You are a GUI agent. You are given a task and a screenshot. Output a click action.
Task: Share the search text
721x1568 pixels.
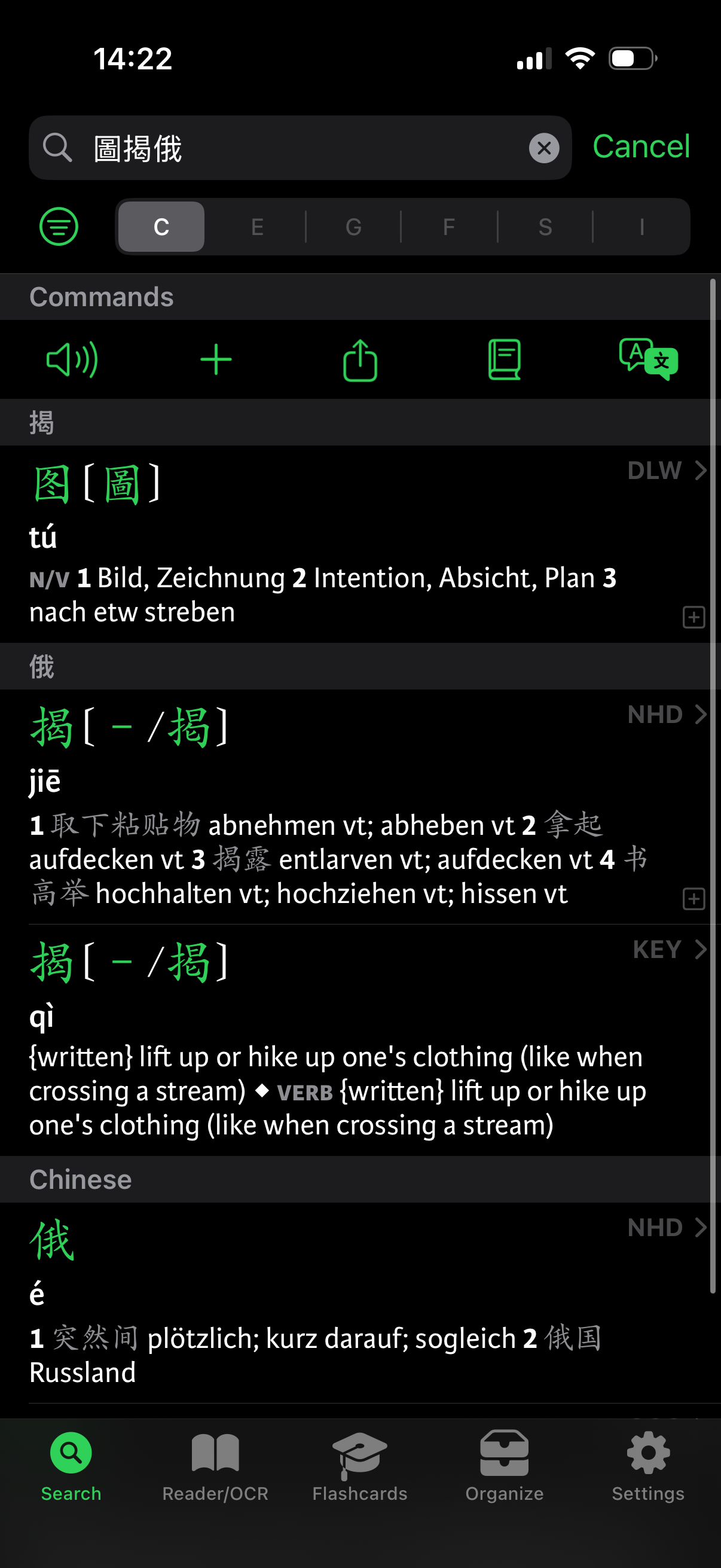(x=360, y=360)
